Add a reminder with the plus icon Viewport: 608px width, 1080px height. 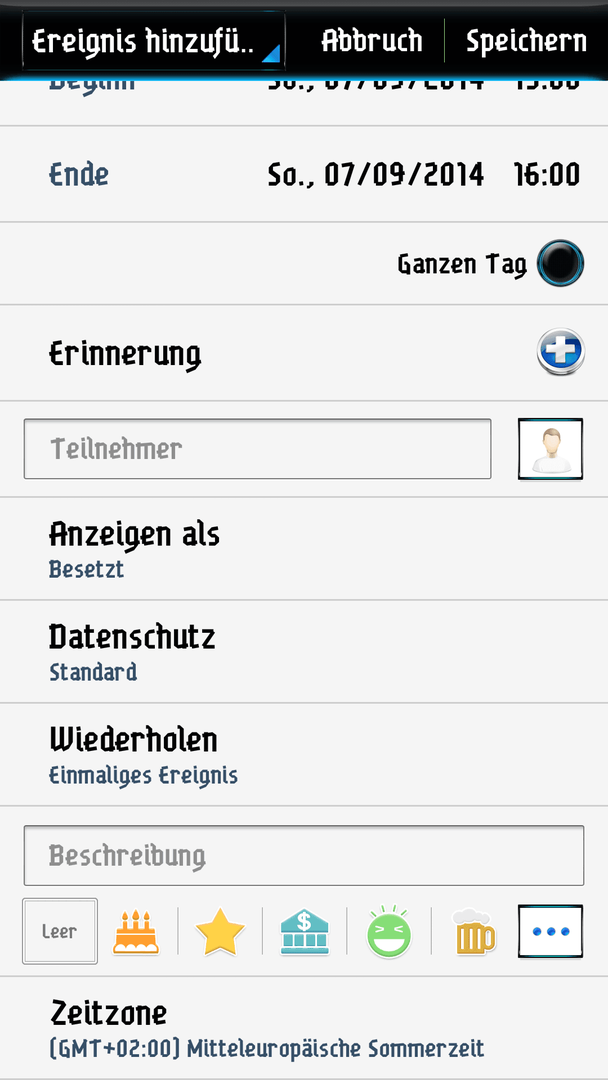(560, 352)
